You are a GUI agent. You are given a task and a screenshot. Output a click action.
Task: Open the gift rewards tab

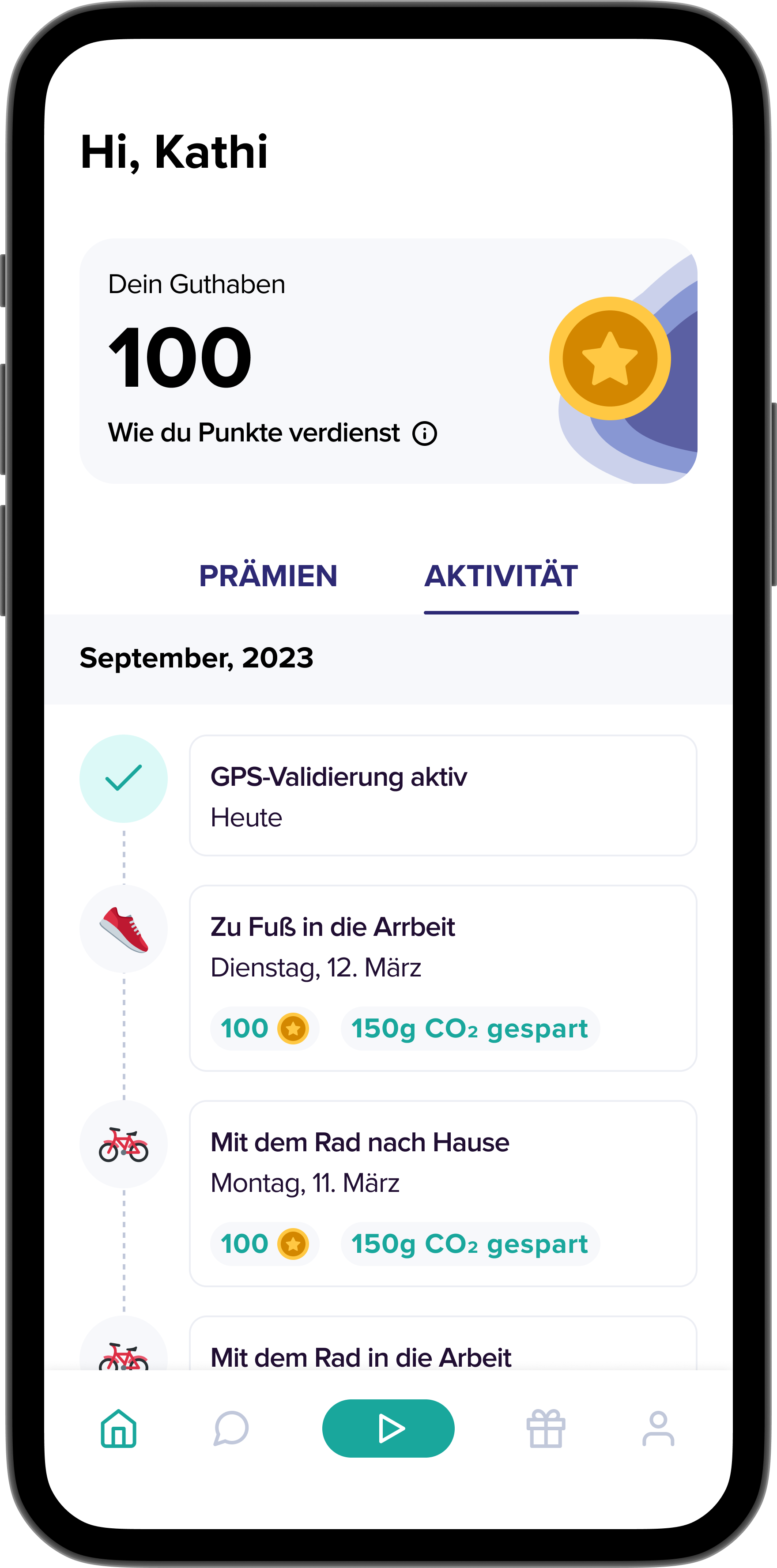pos(546,1428)
